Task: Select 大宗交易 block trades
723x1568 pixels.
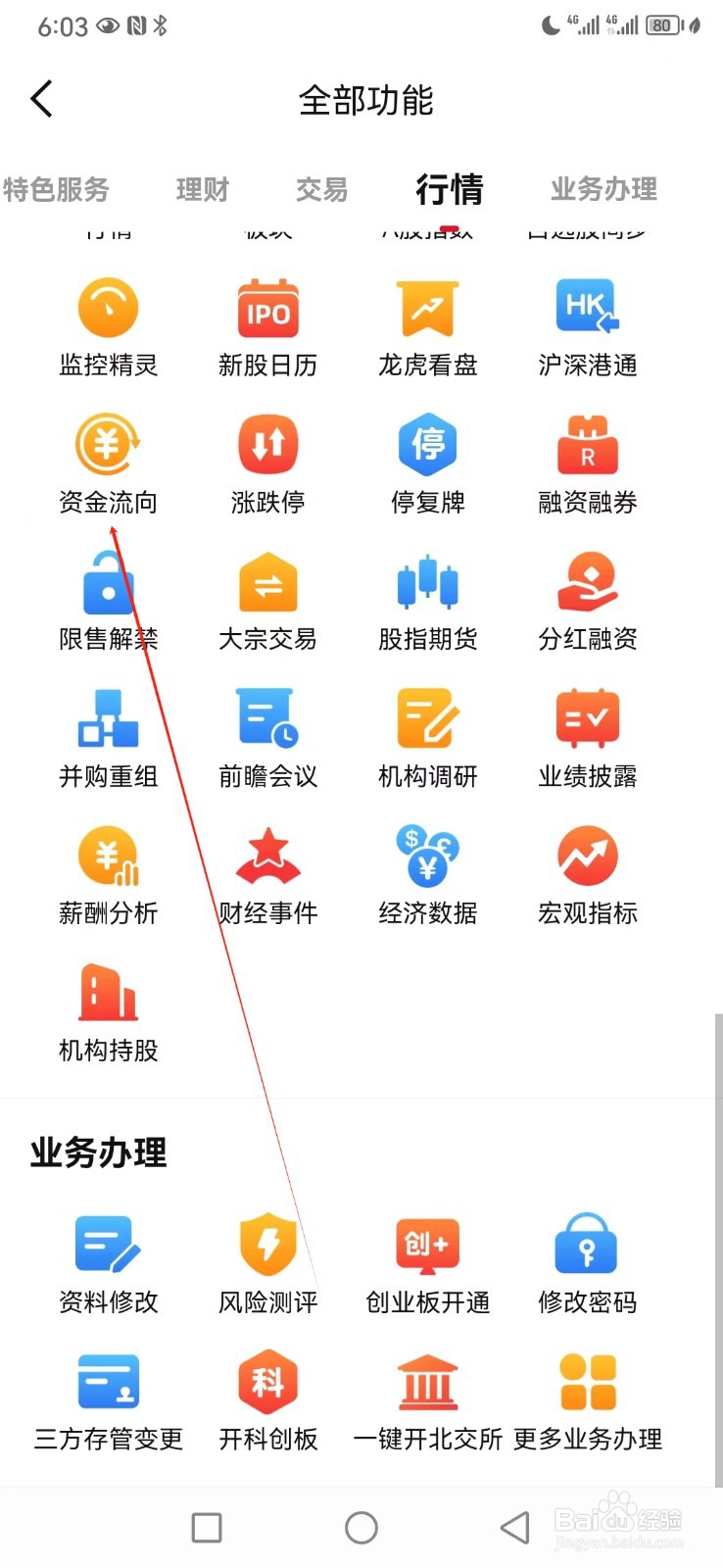Action: point(267,598)
